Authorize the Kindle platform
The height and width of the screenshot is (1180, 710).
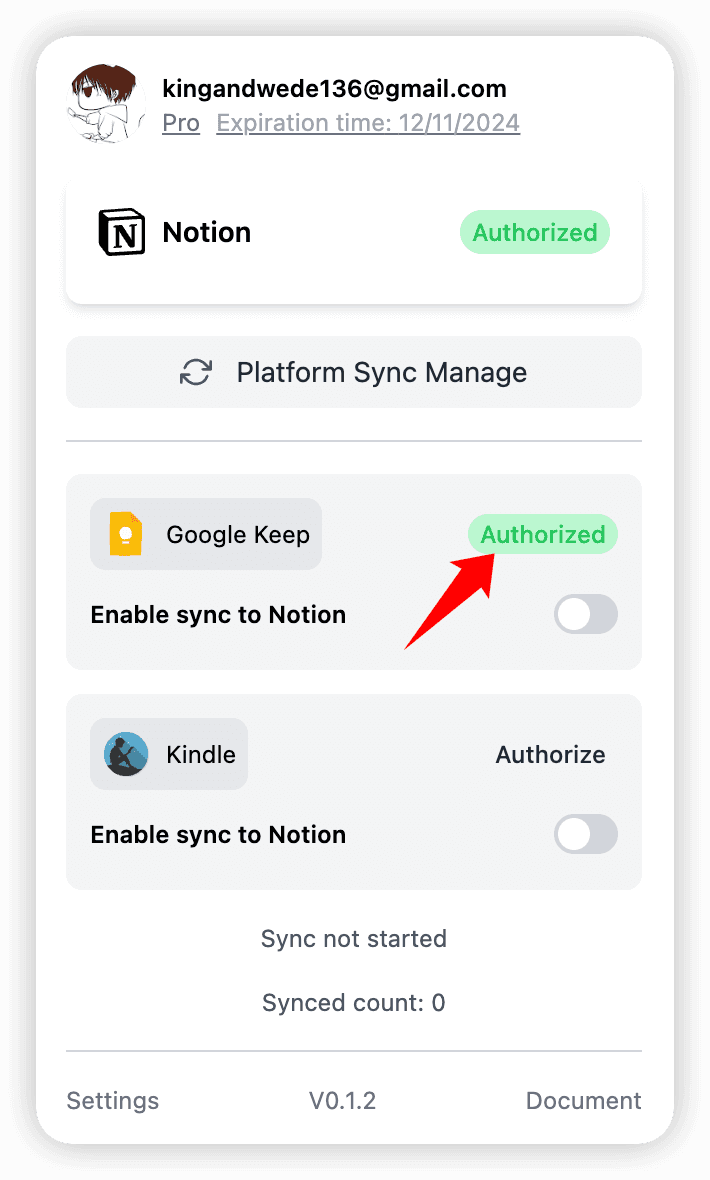pyautogui.click(x=550, y=754)
